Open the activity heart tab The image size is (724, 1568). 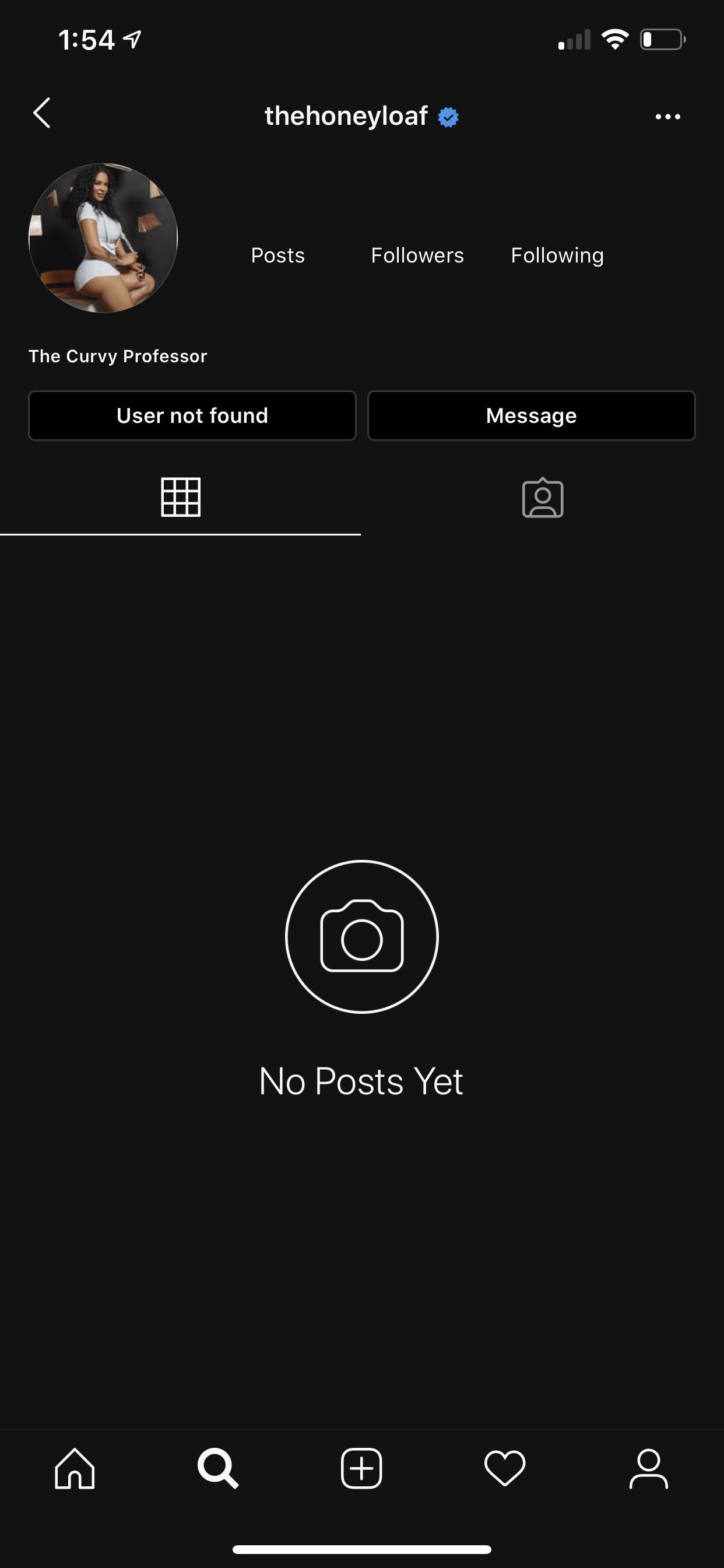click(x=505, y=1468)
